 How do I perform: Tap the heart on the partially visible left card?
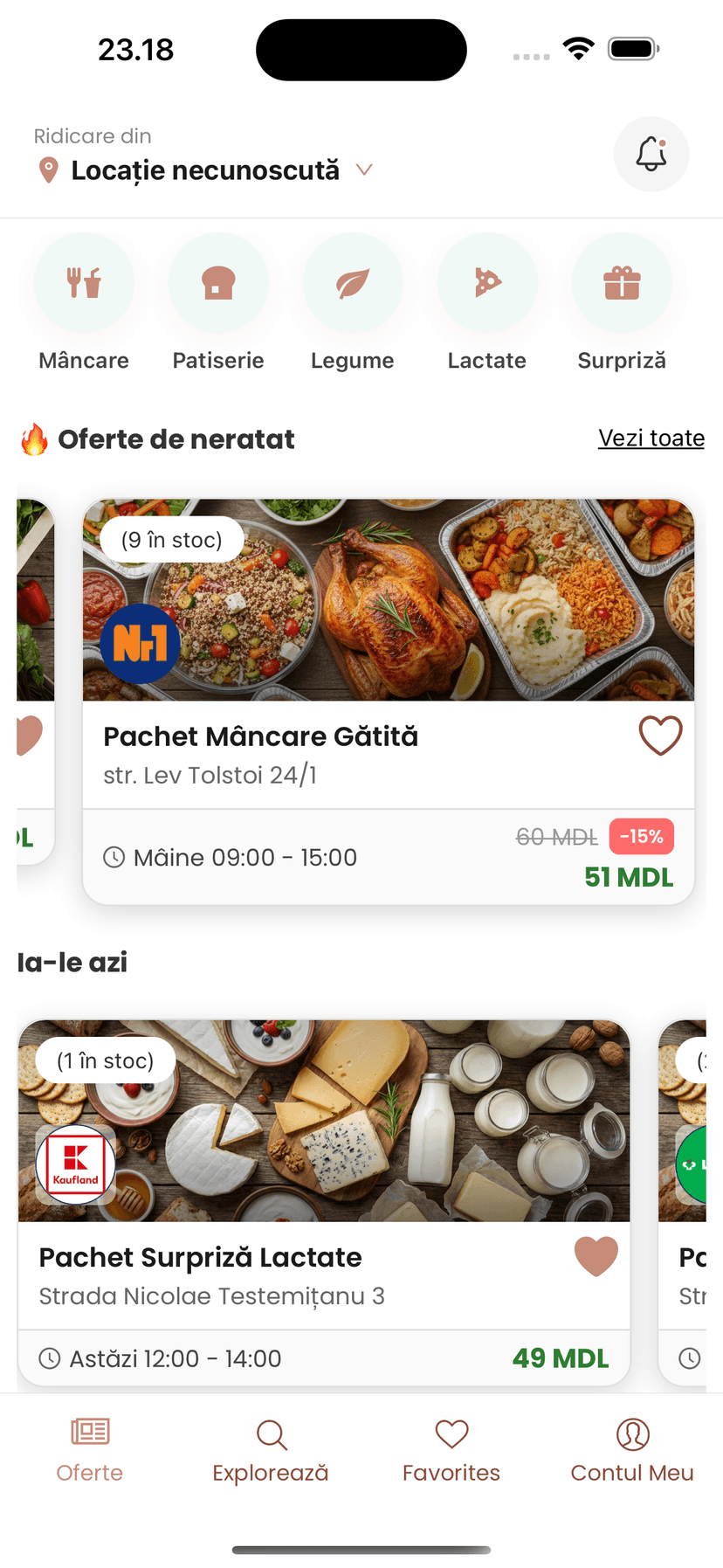click(x=26, y=736)
